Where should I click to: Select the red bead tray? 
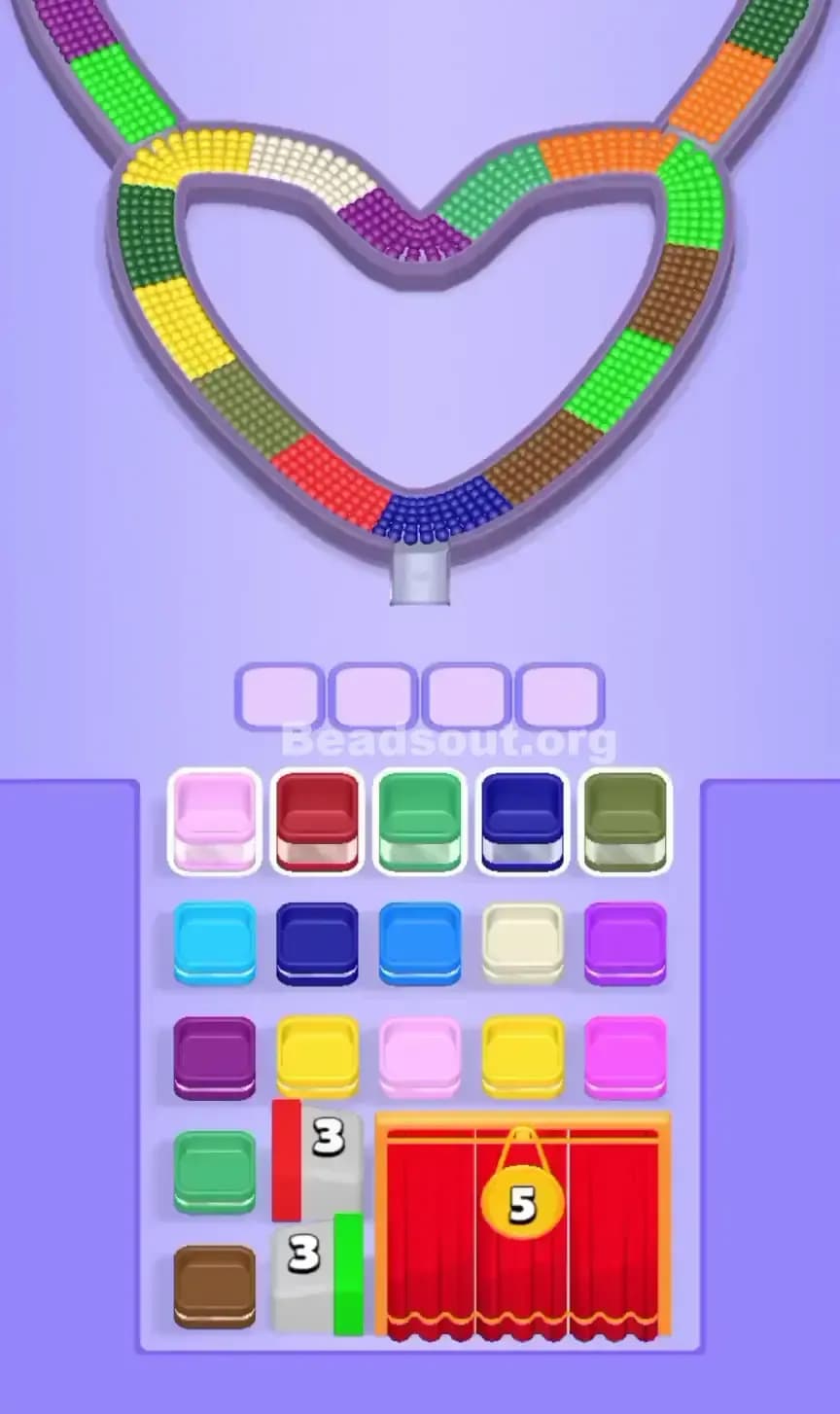[x=317, y=822]
